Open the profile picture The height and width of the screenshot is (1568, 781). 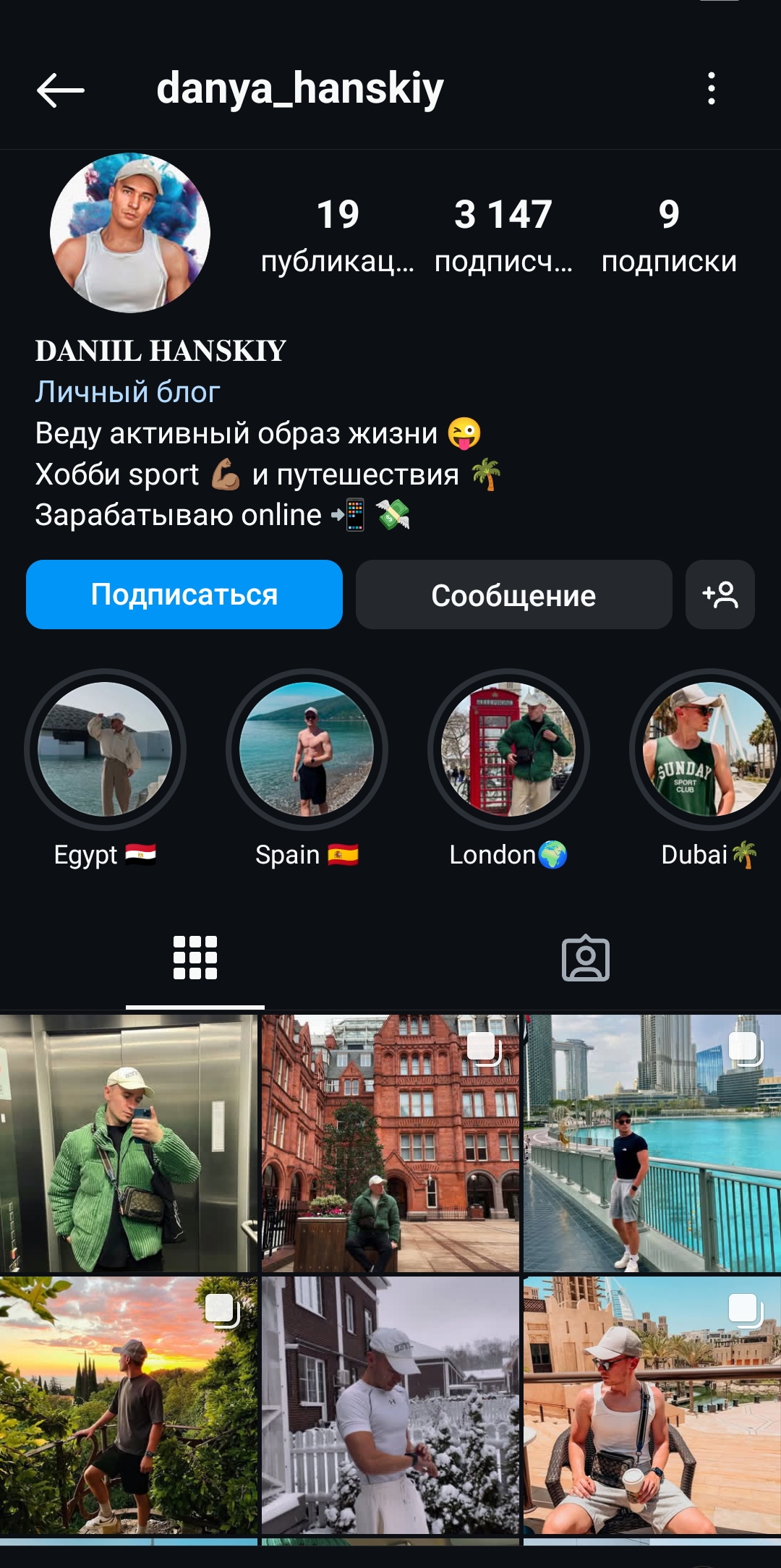[130, 233]
